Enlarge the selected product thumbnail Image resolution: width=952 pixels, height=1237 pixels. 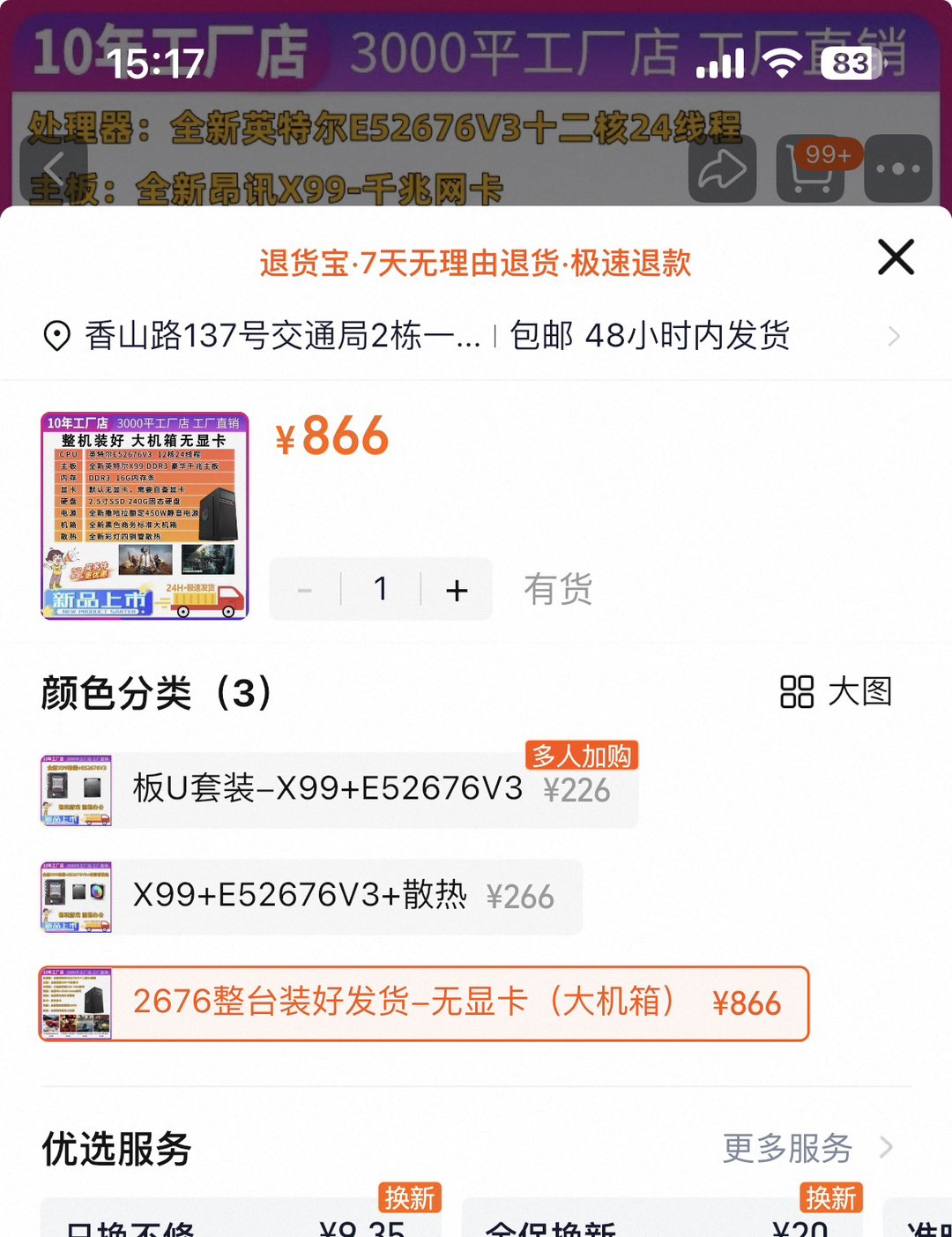pos(145,516)
